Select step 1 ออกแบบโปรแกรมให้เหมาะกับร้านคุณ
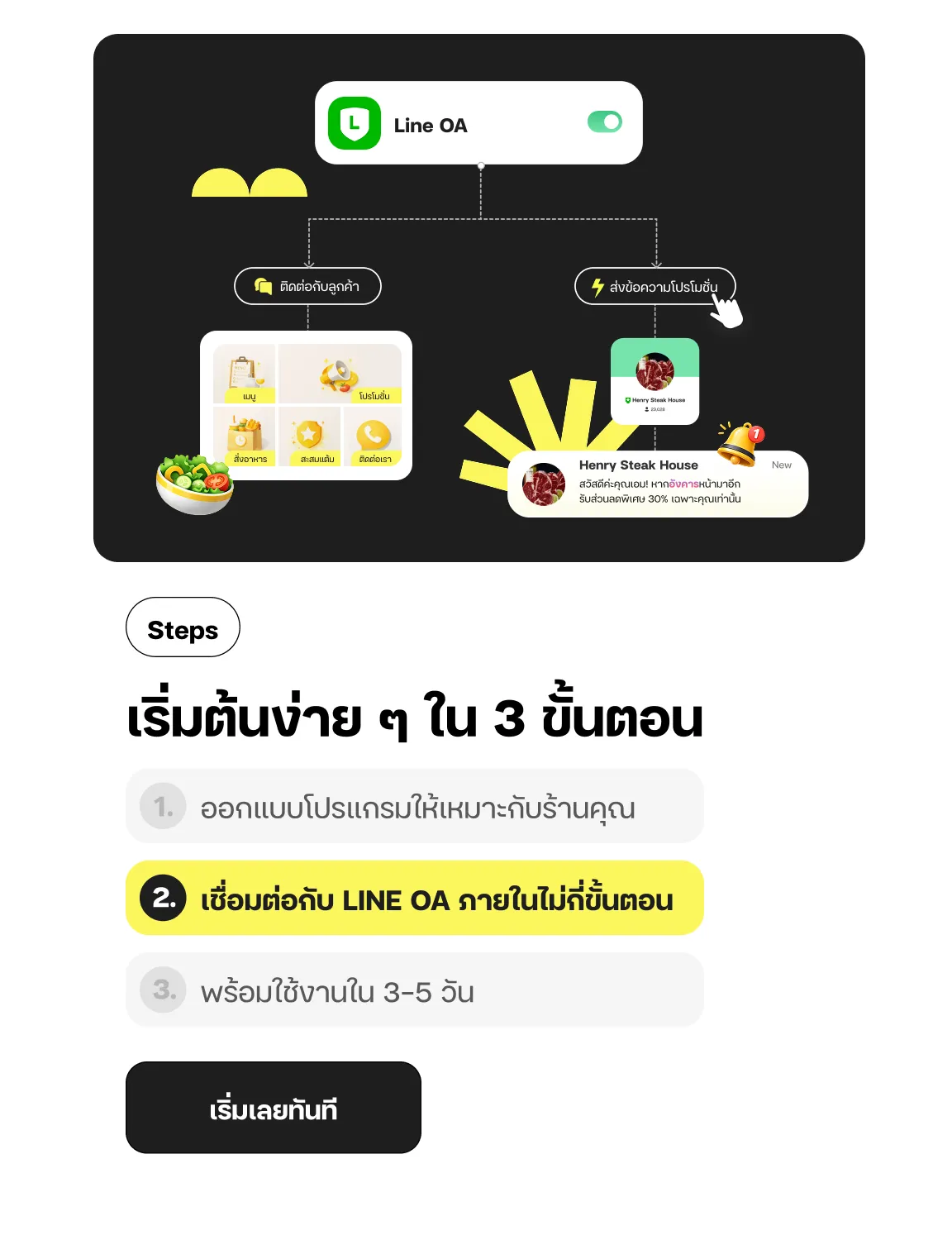 click(415, 806)
